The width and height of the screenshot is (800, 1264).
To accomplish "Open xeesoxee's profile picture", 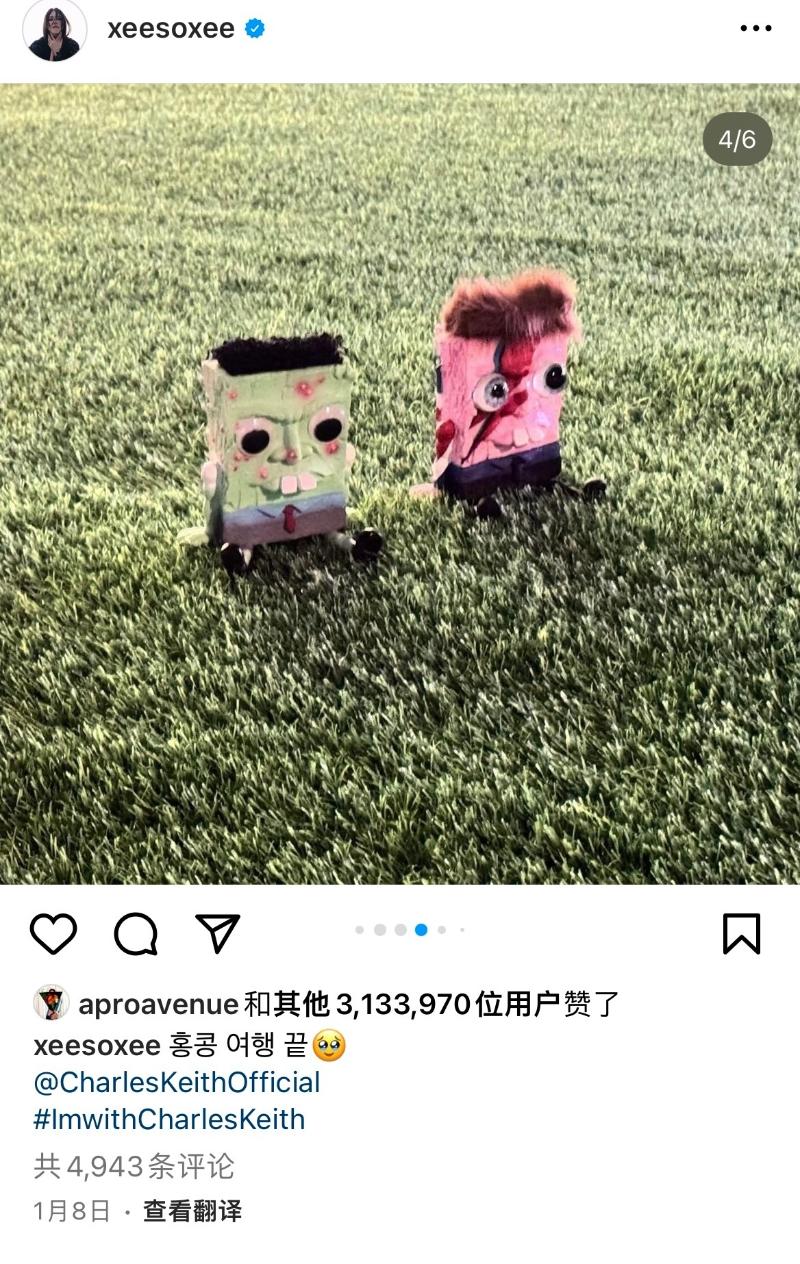I will click(55, 30).
